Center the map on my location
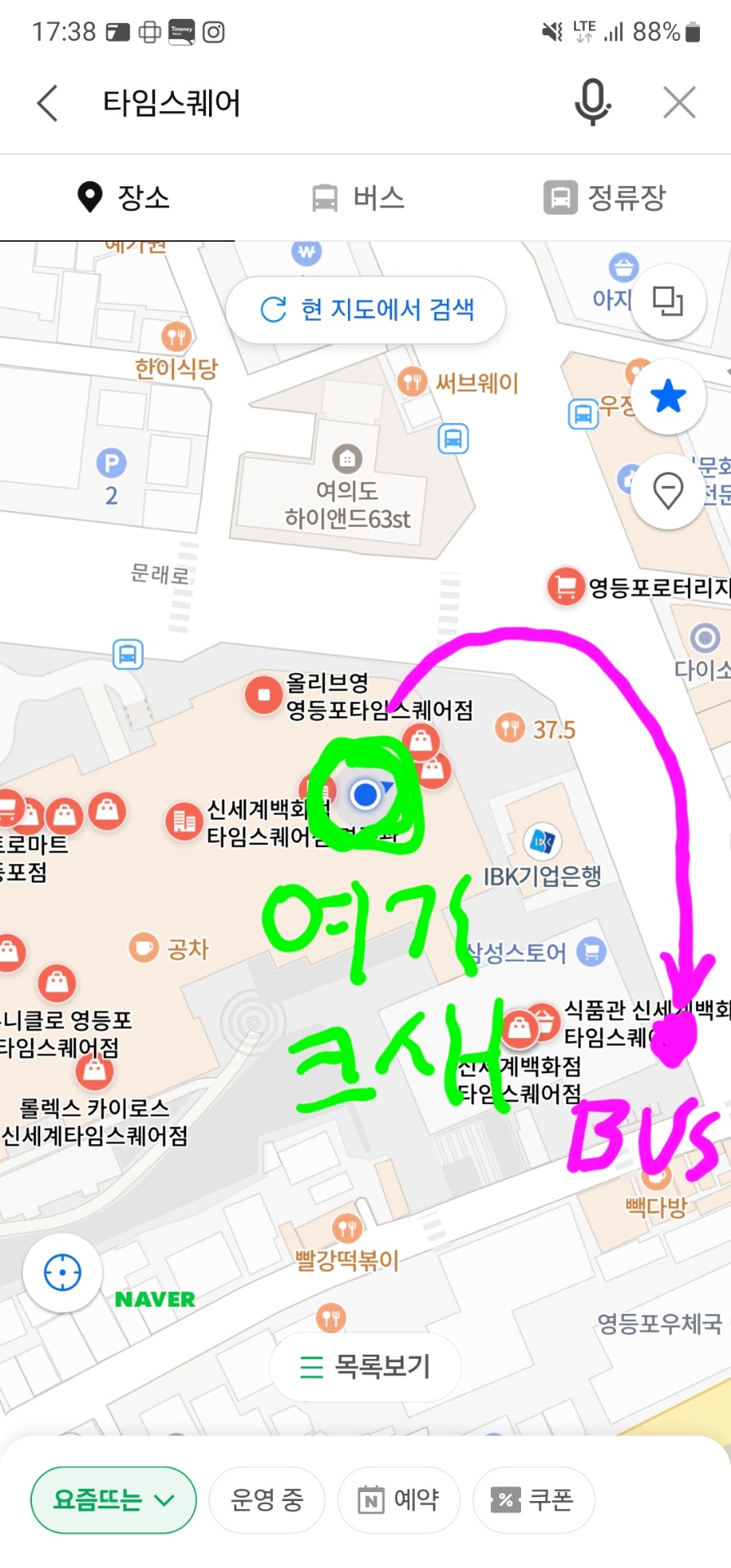 [63, 1272]
